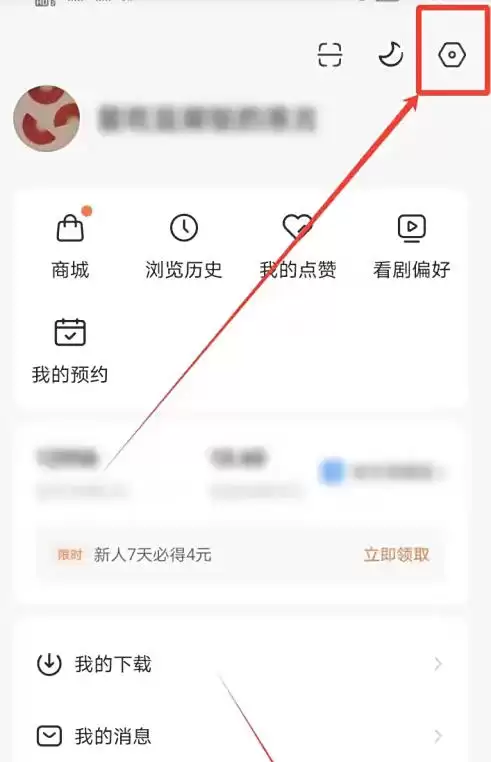Image resolution: width=491 pixels, height=762 pixels.
Task: Open 看剧偏好 preferences
Action: 412,247
